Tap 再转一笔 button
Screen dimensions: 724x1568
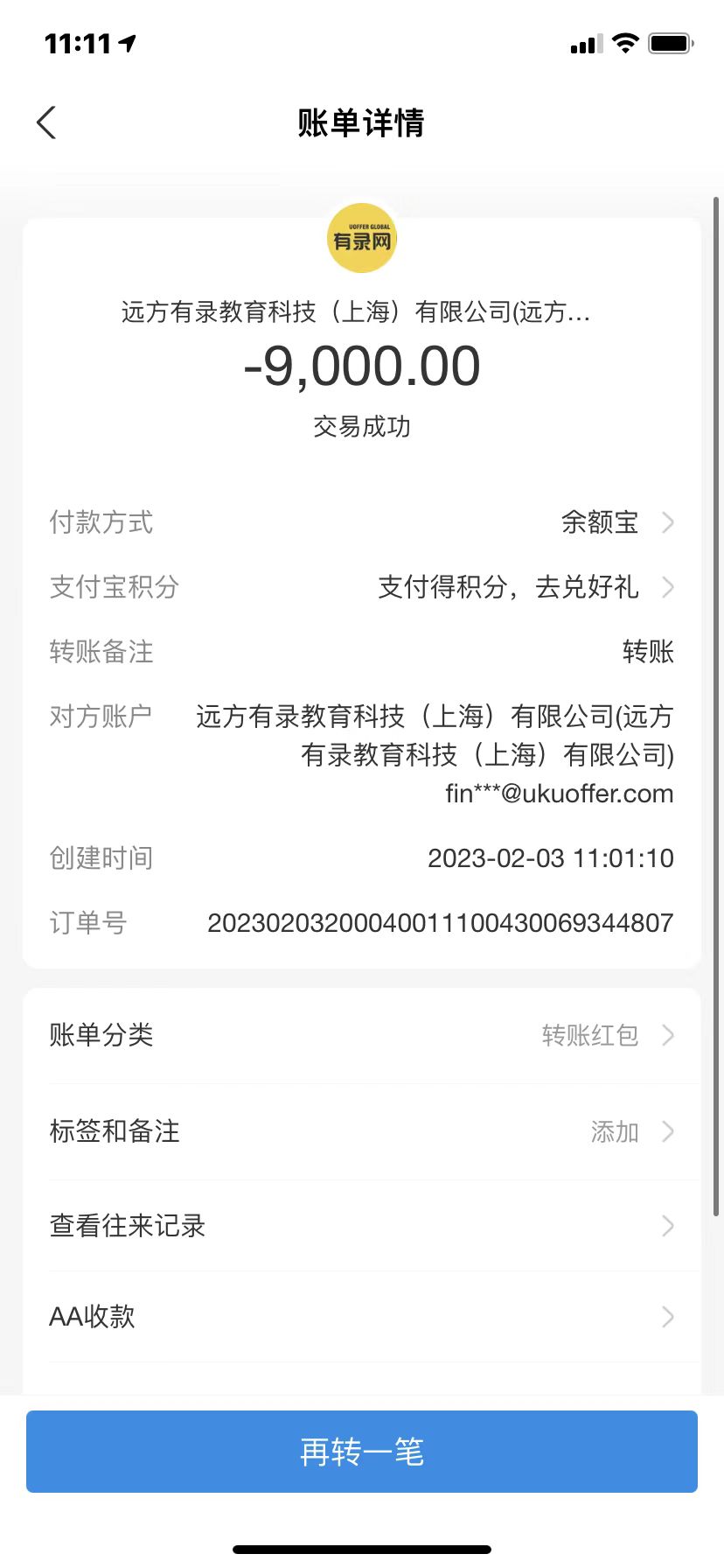coord(362,1452)
